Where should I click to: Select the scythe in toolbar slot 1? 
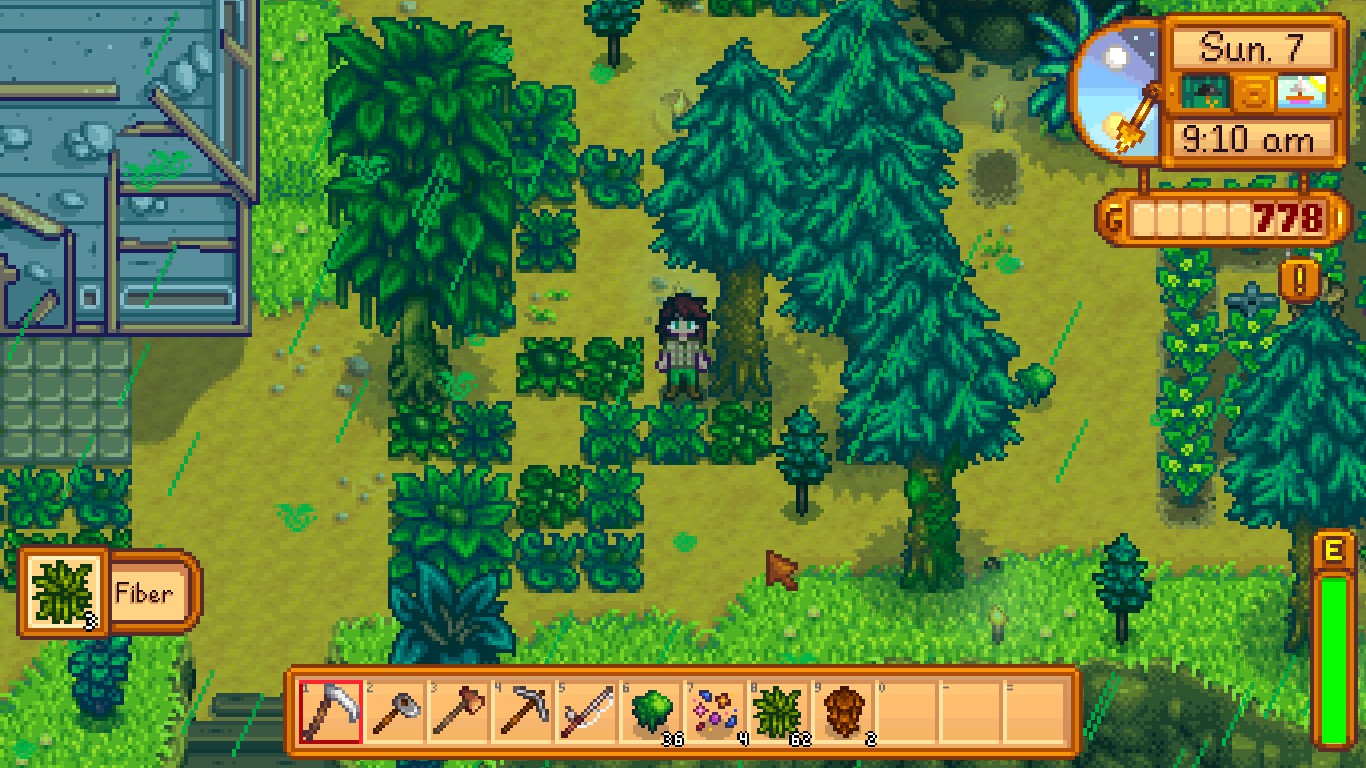[x=331, y=711]
